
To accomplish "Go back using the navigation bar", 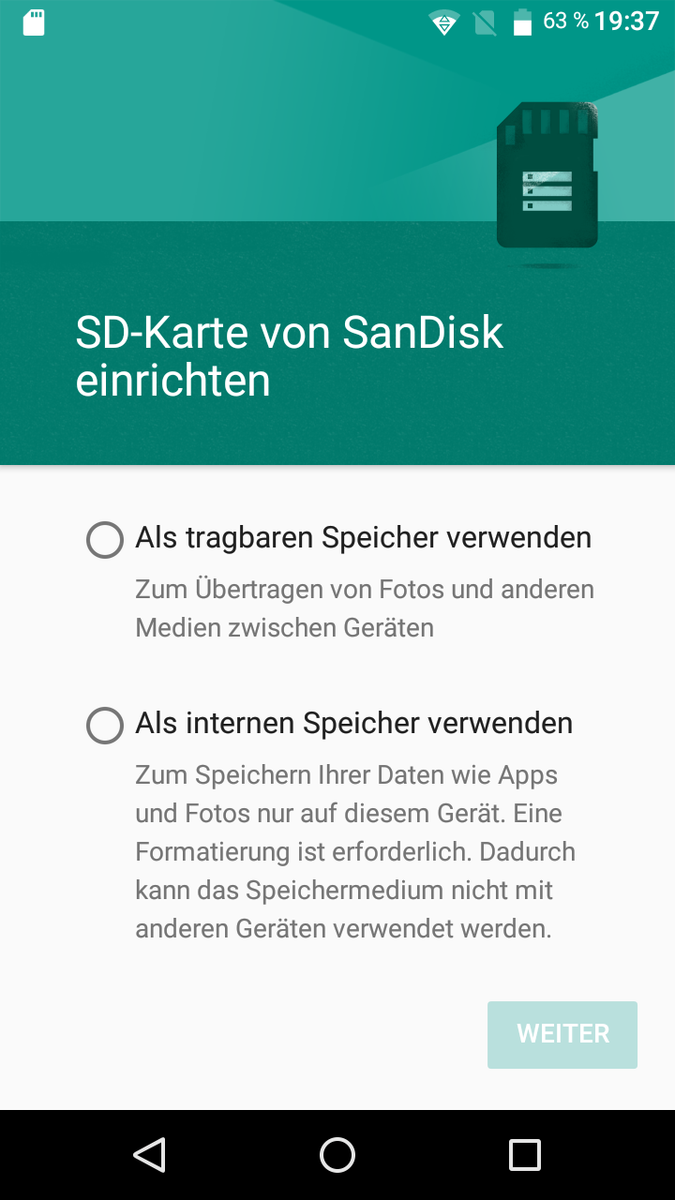I will [x=149, y=1155].
